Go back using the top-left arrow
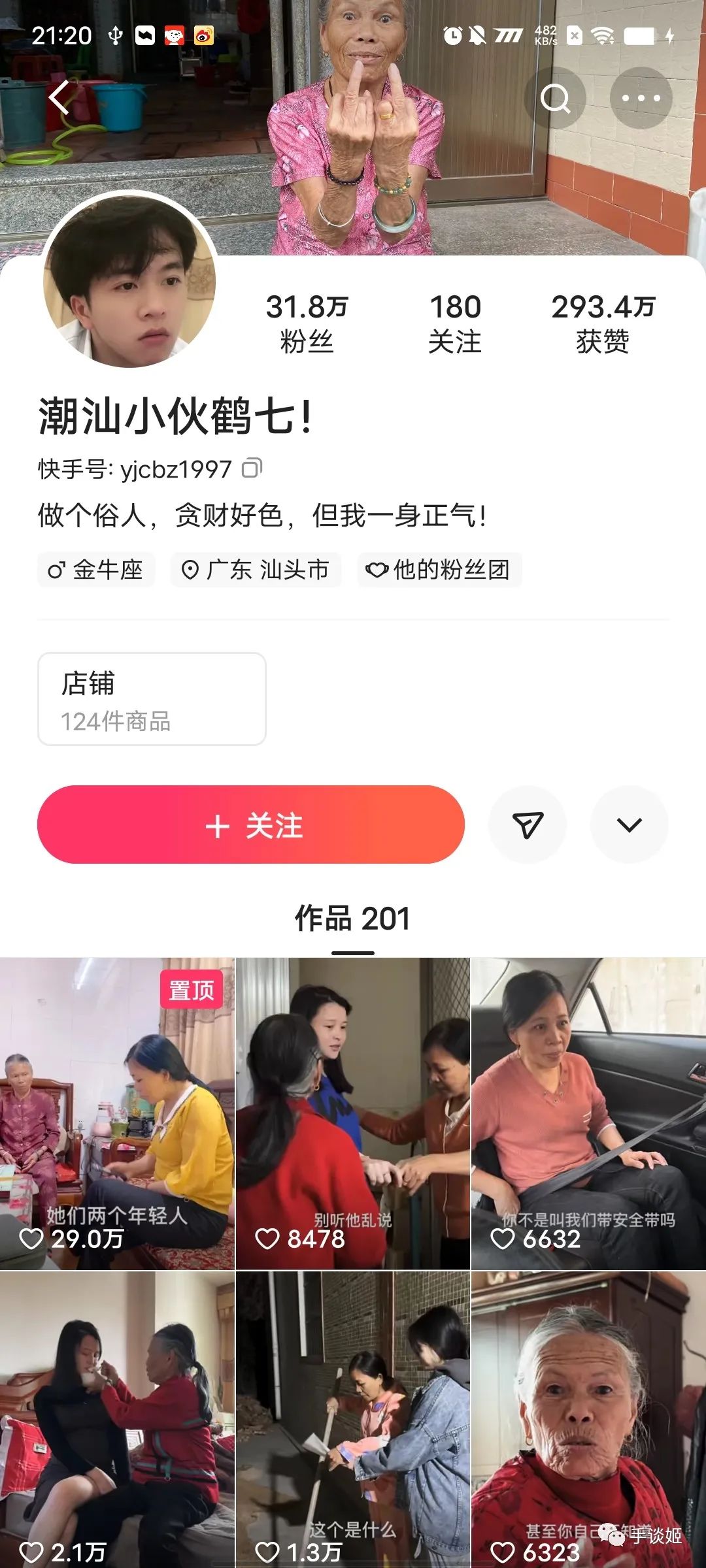This screenshot has width=706, height=1568. 59,98
